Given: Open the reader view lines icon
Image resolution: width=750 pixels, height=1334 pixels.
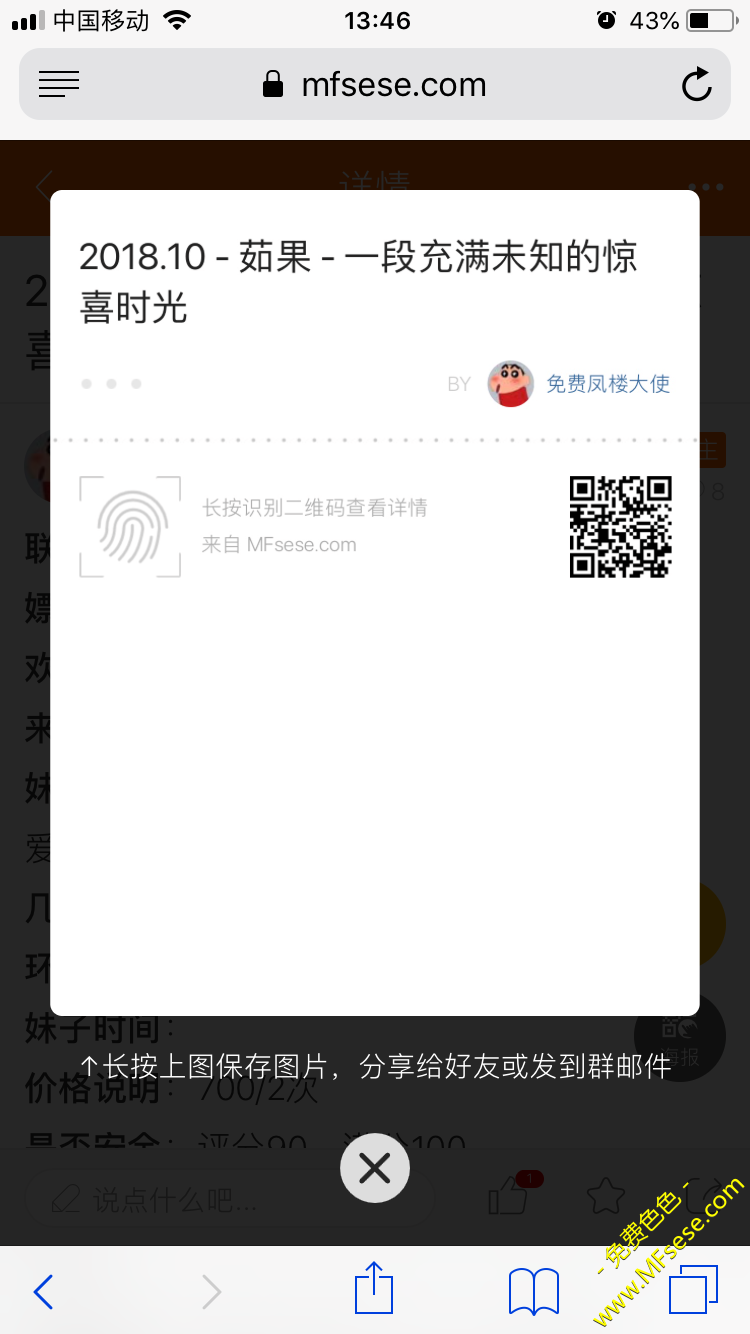Looking at the screenshot, I should pyautogui.click(x=59, y=85).
